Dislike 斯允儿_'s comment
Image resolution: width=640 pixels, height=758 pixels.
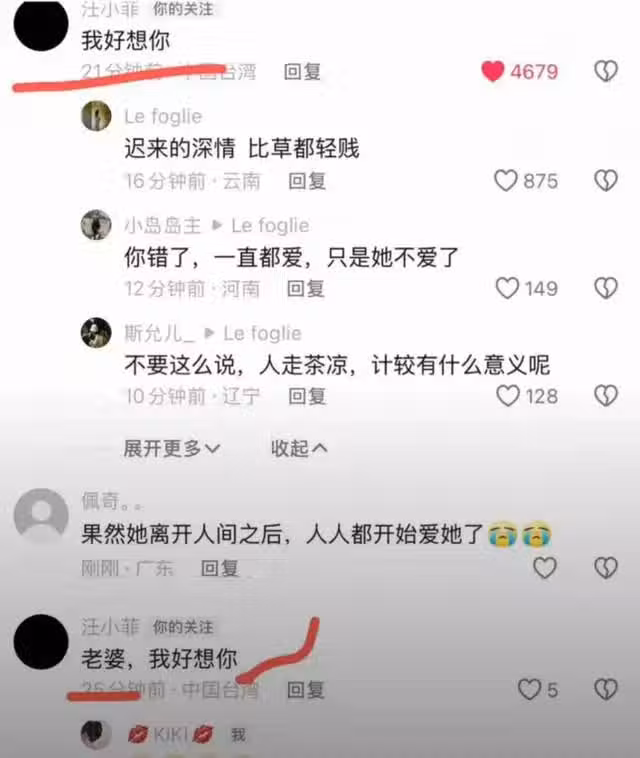coord(606,395)
